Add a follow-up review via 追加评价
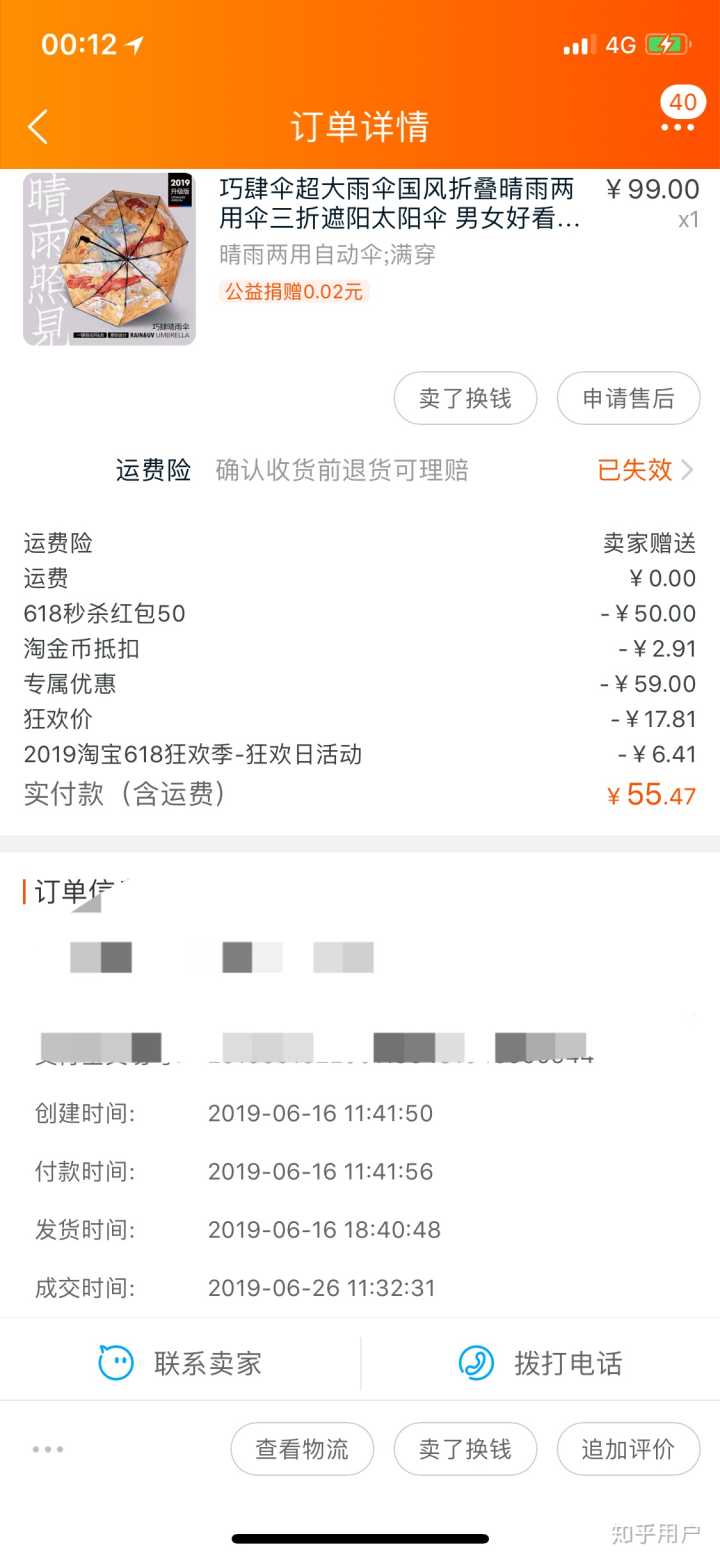 (628, 1448)
